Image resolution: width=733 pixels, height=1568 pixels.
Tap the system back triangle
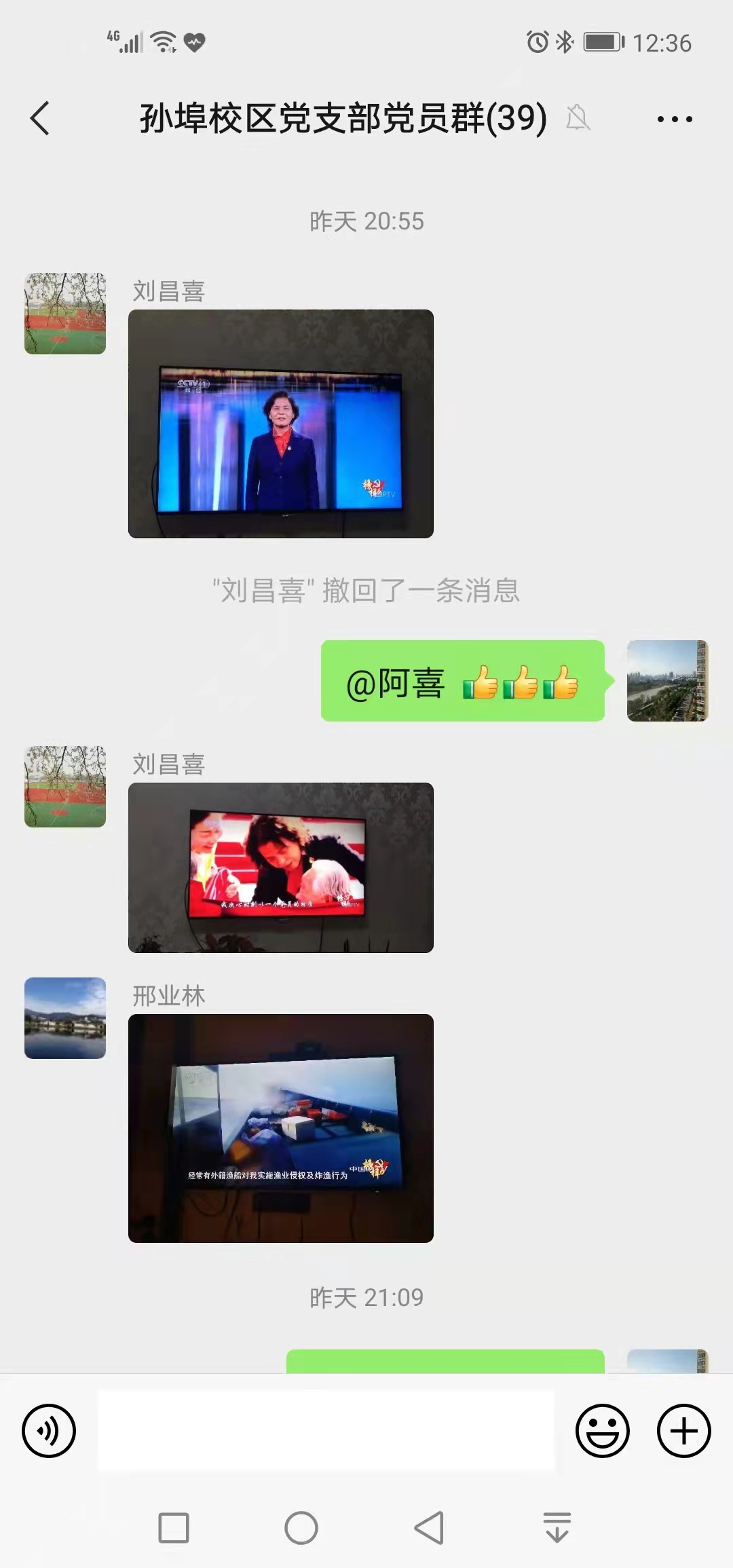click(429, 1529)
